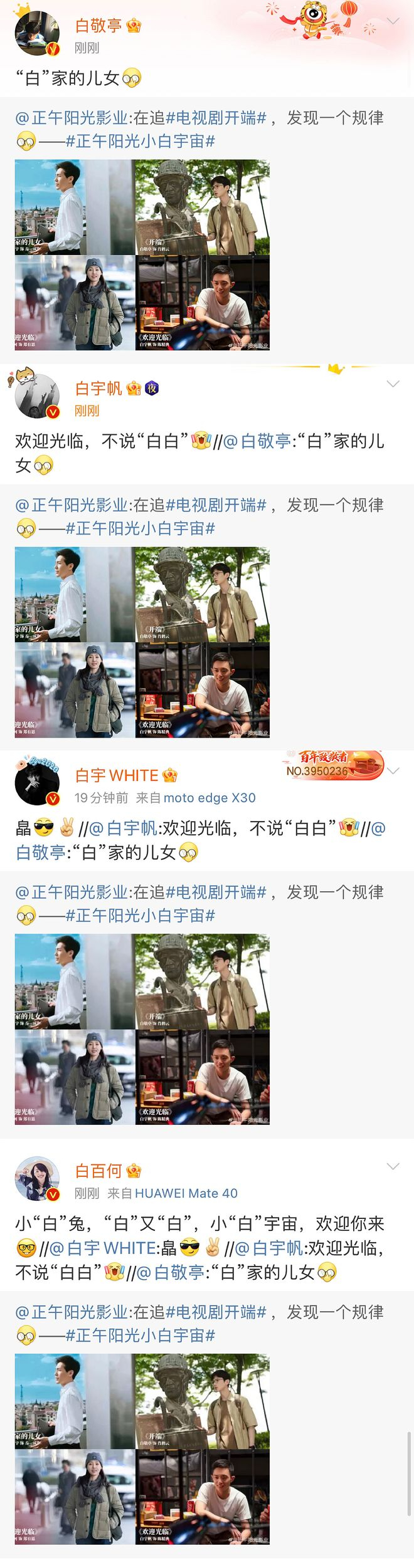View the top-right photo in 白宇帆's post
The image size is (414, 1568).
[203, 595]
